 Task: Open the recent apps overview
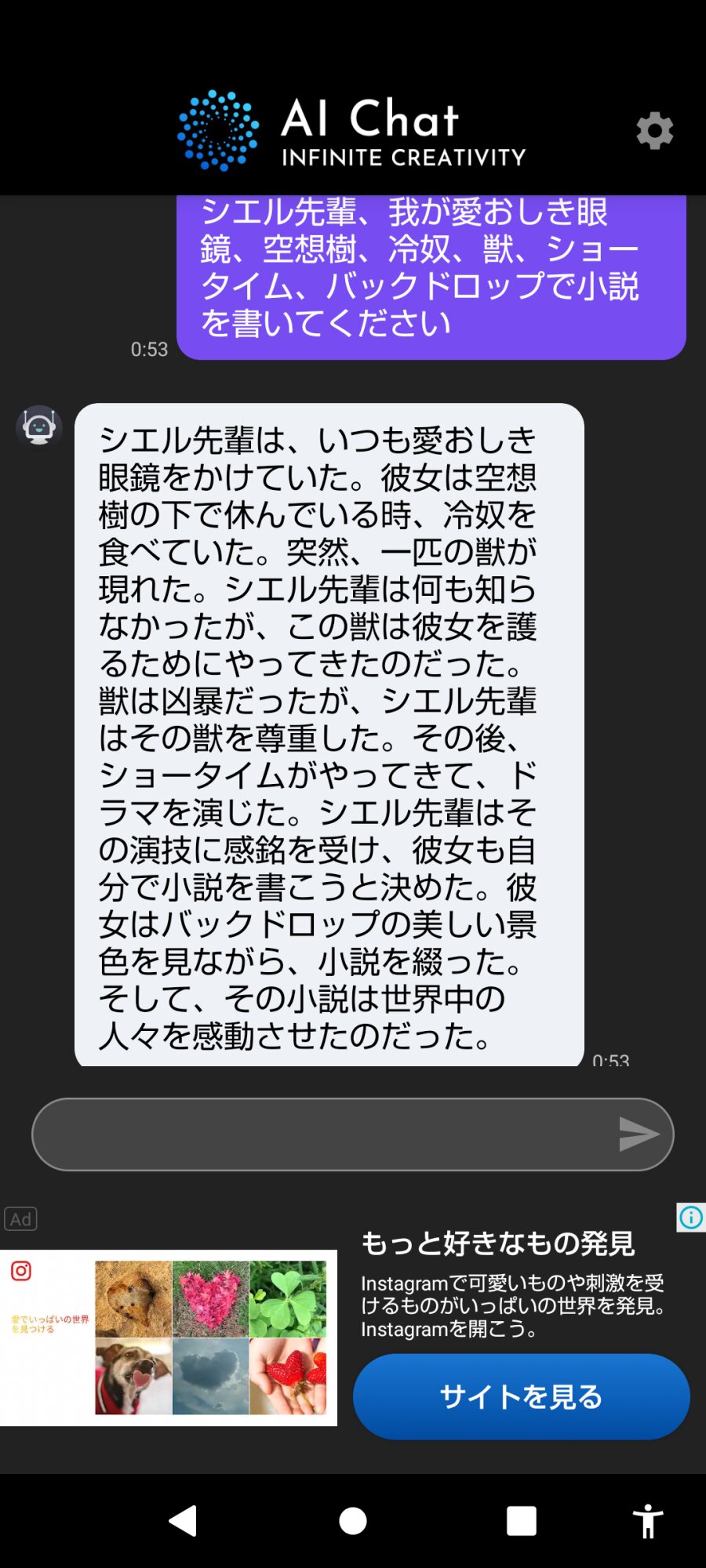522,1521
